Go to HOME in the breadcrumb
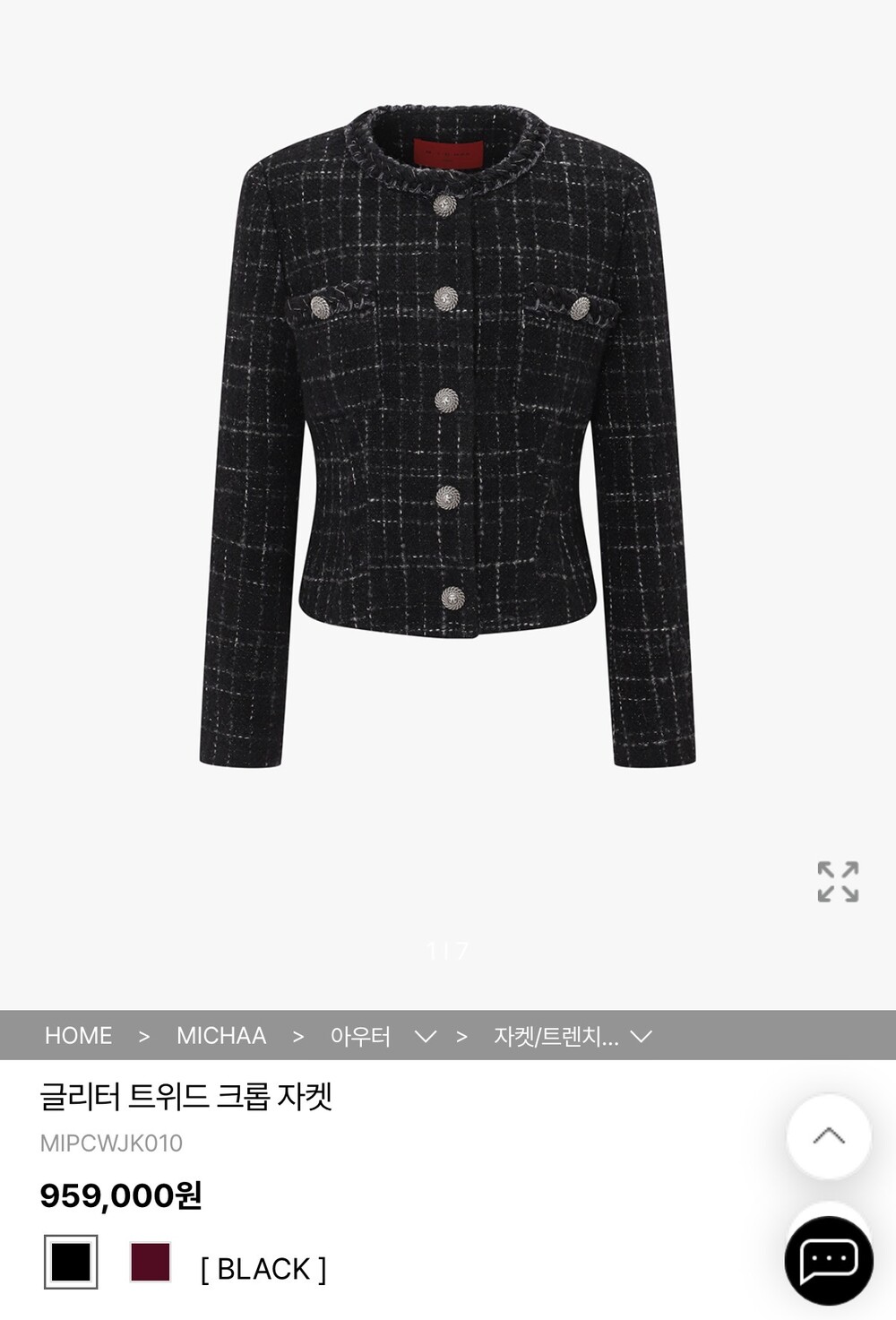This screenshot has width=896, height=1320. pyautogui.click(x=78, y=1036)
